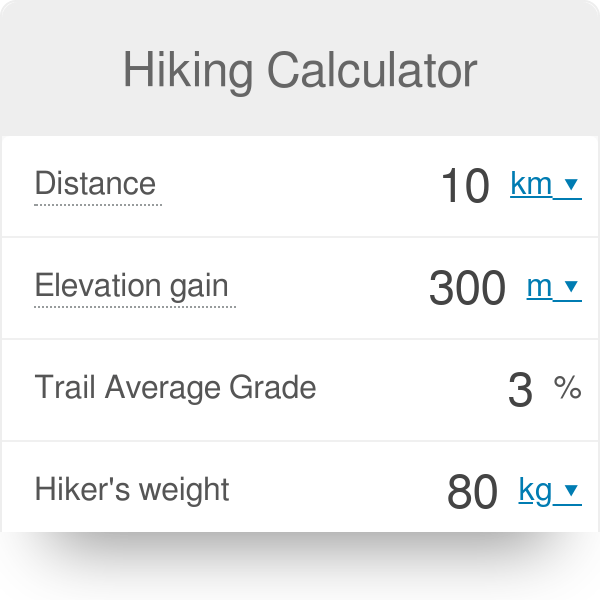The width and height of the screenshot is (600, 600).
Task: Tap the Trail Average Grade value
Action: click(520, 390)
